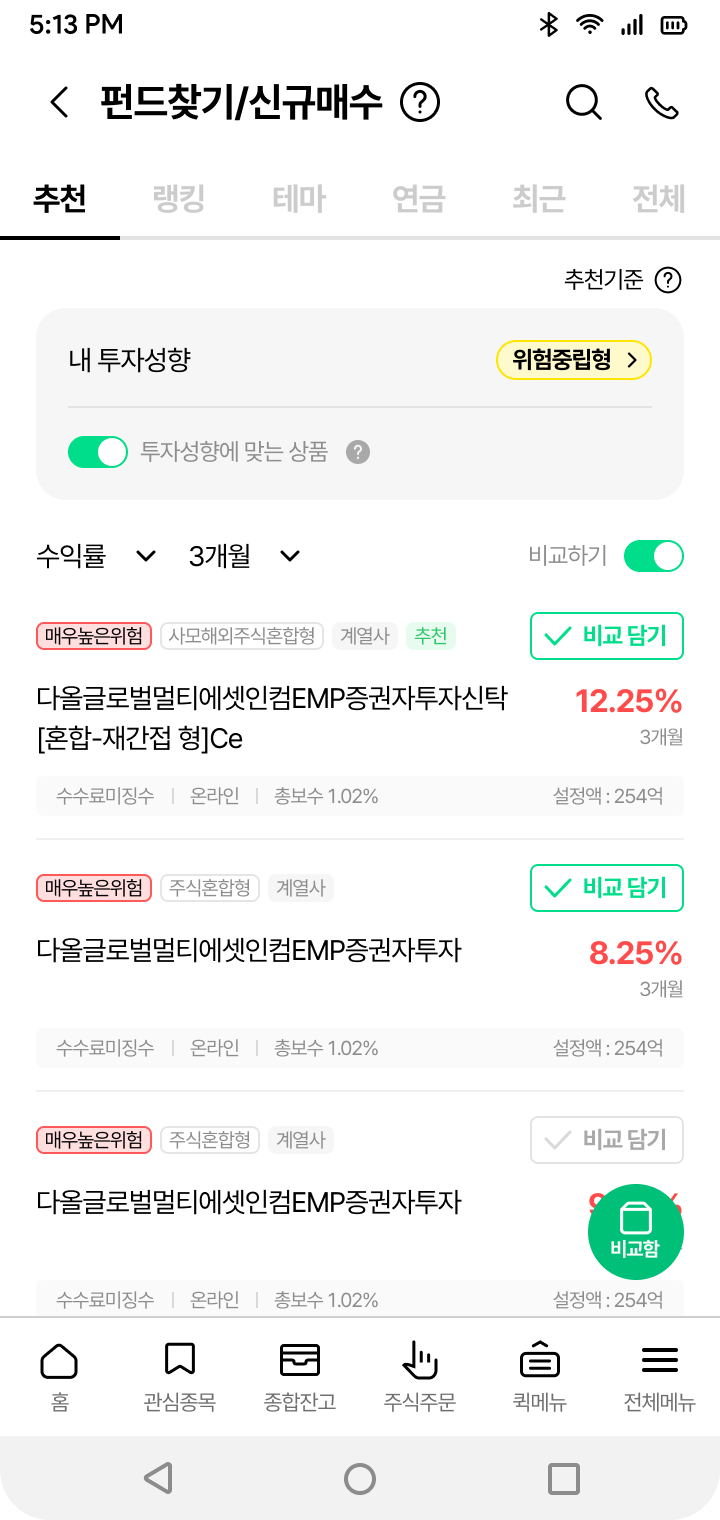Open the 퀵메뉴 quick menu icon

tap(539, 1377)
